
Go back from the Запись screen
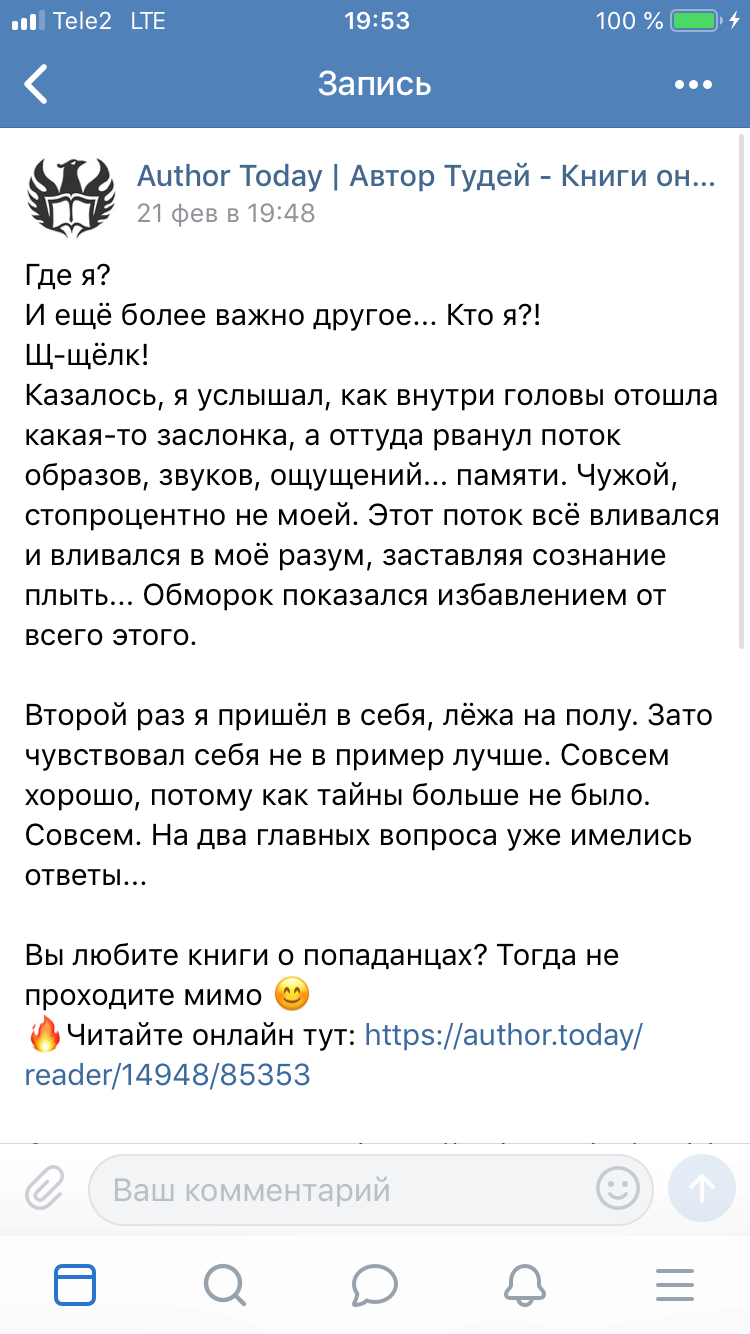[x=36, y=84]
